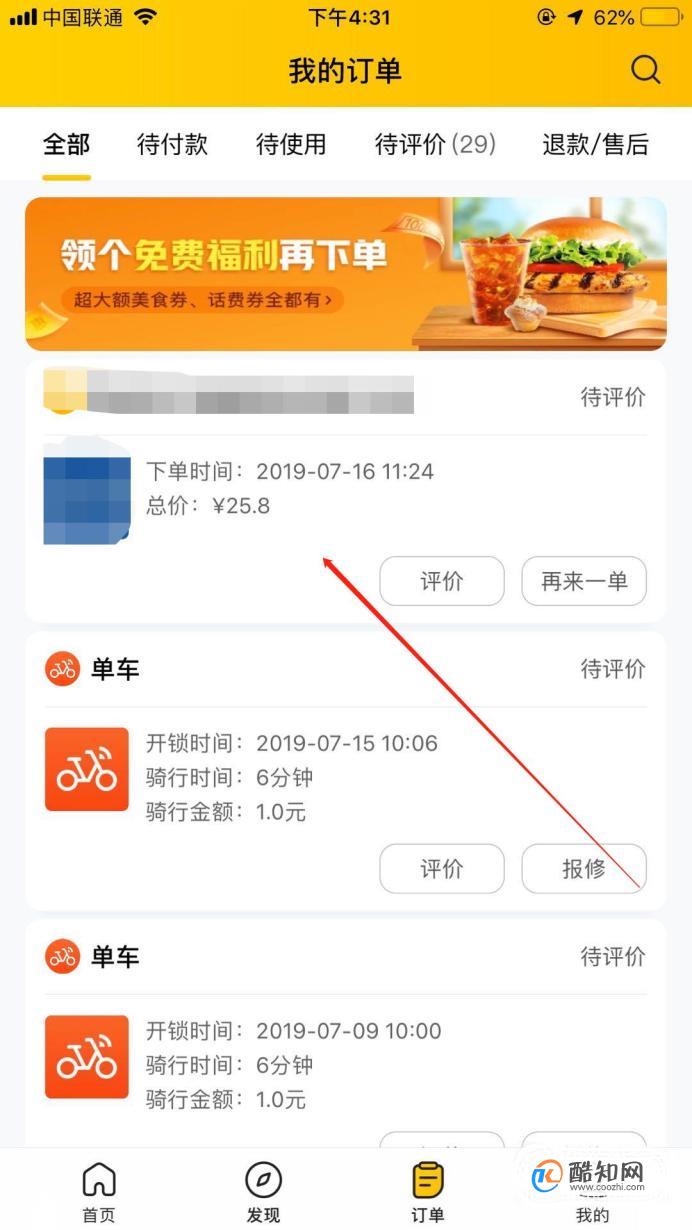Image resolution: width=692 pixels, height=1230 pixels.
Task: Go to the 首页 tab
Action: pos(98,1192)
